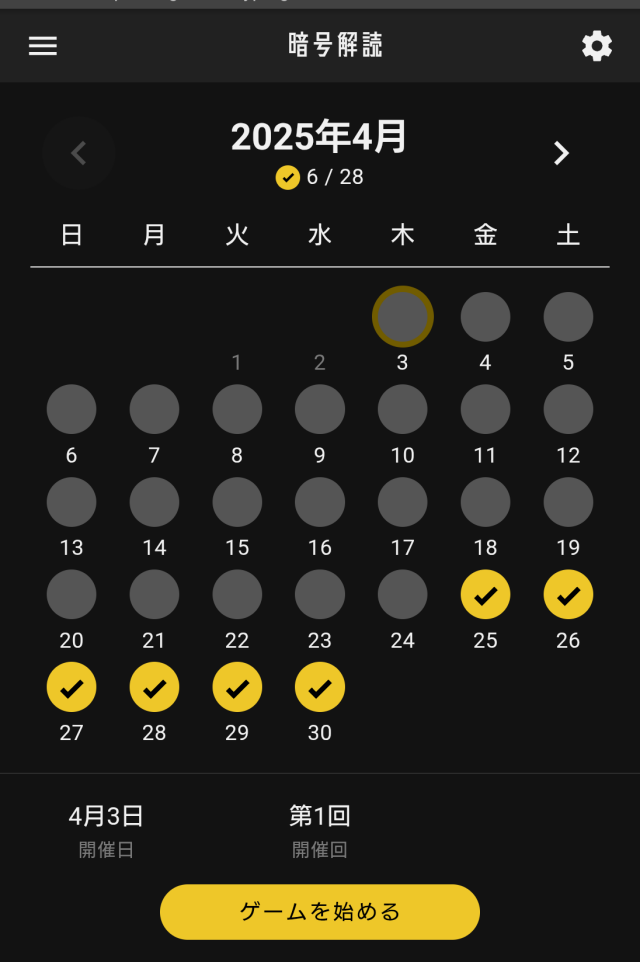Select April 20 on the calendar
The height and width of the screenshot is (962, 640).
click(71, 595)
